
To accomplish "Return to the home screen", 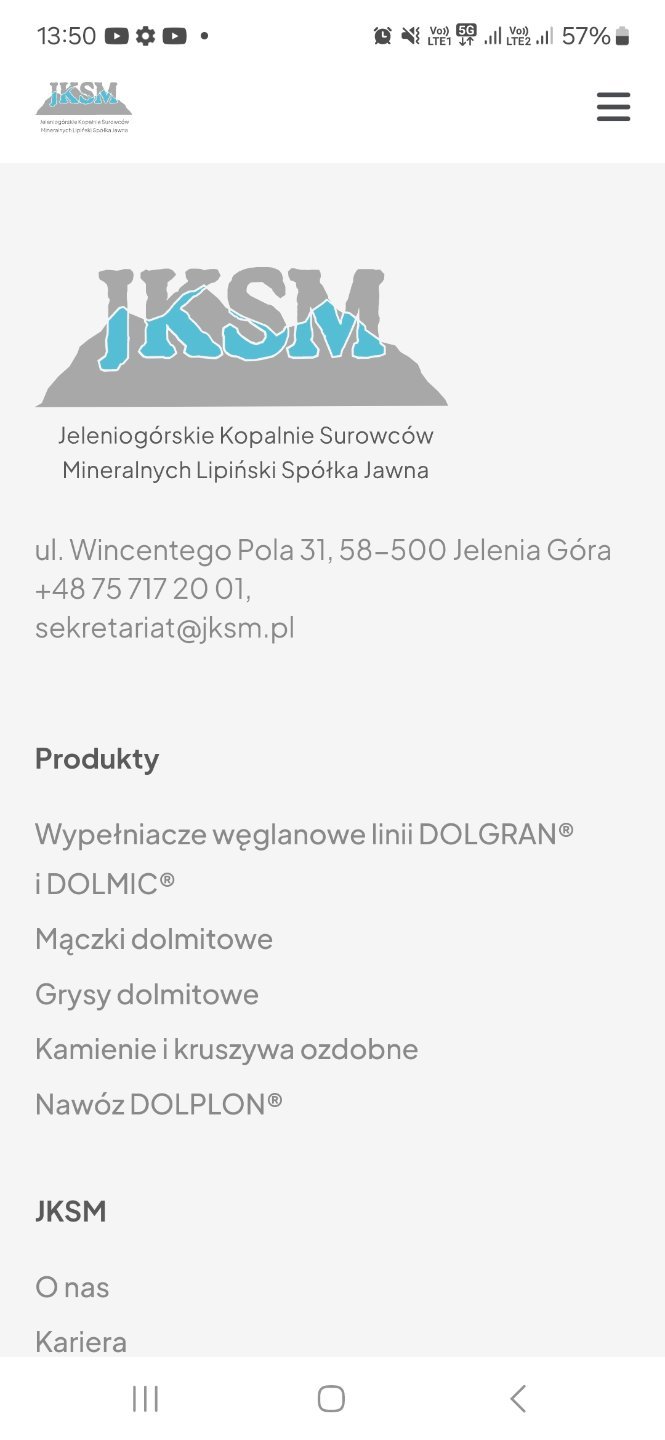I will (x=331, y=1398).
